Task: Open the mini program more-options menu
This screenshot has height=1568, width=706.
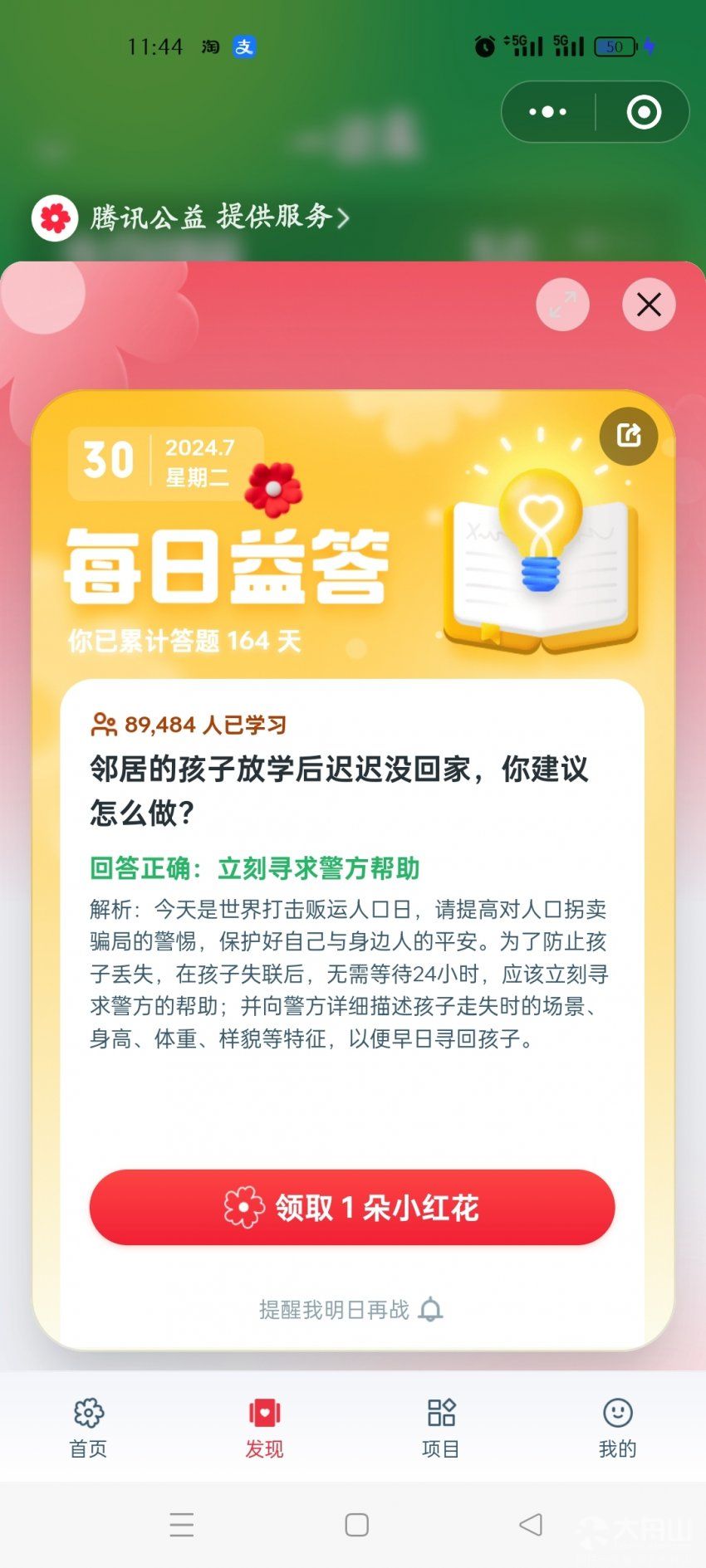Action: [548, 112]
